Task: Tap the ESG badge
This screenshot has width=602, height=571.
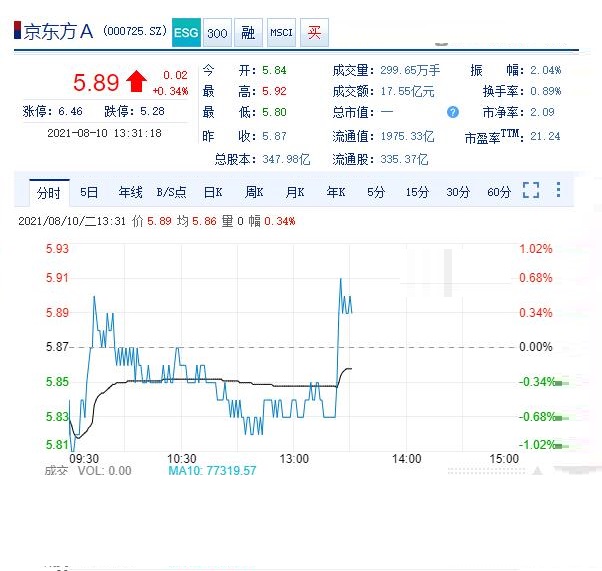Action: coord(186,33)
